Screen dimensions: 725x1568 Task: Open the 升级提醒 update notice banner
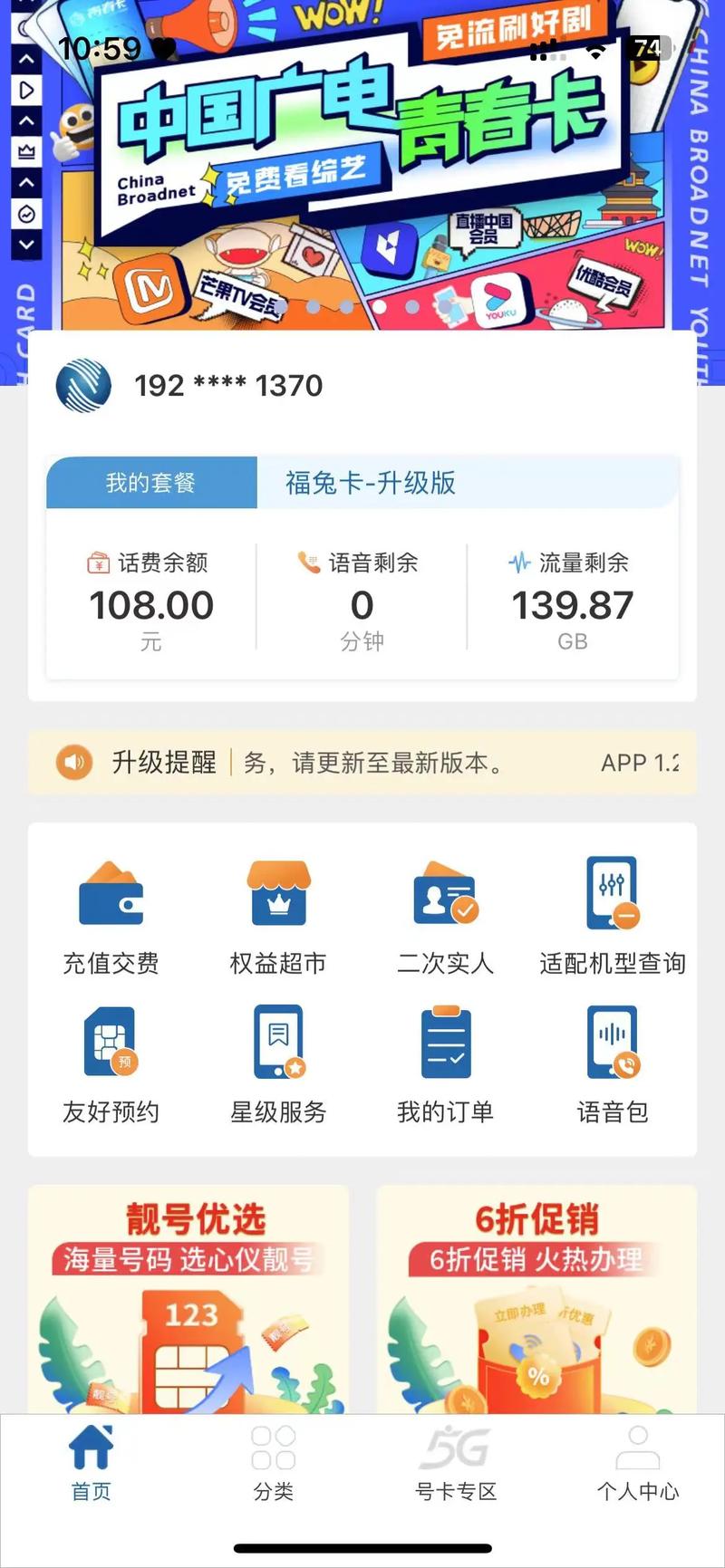coord(362,762)
